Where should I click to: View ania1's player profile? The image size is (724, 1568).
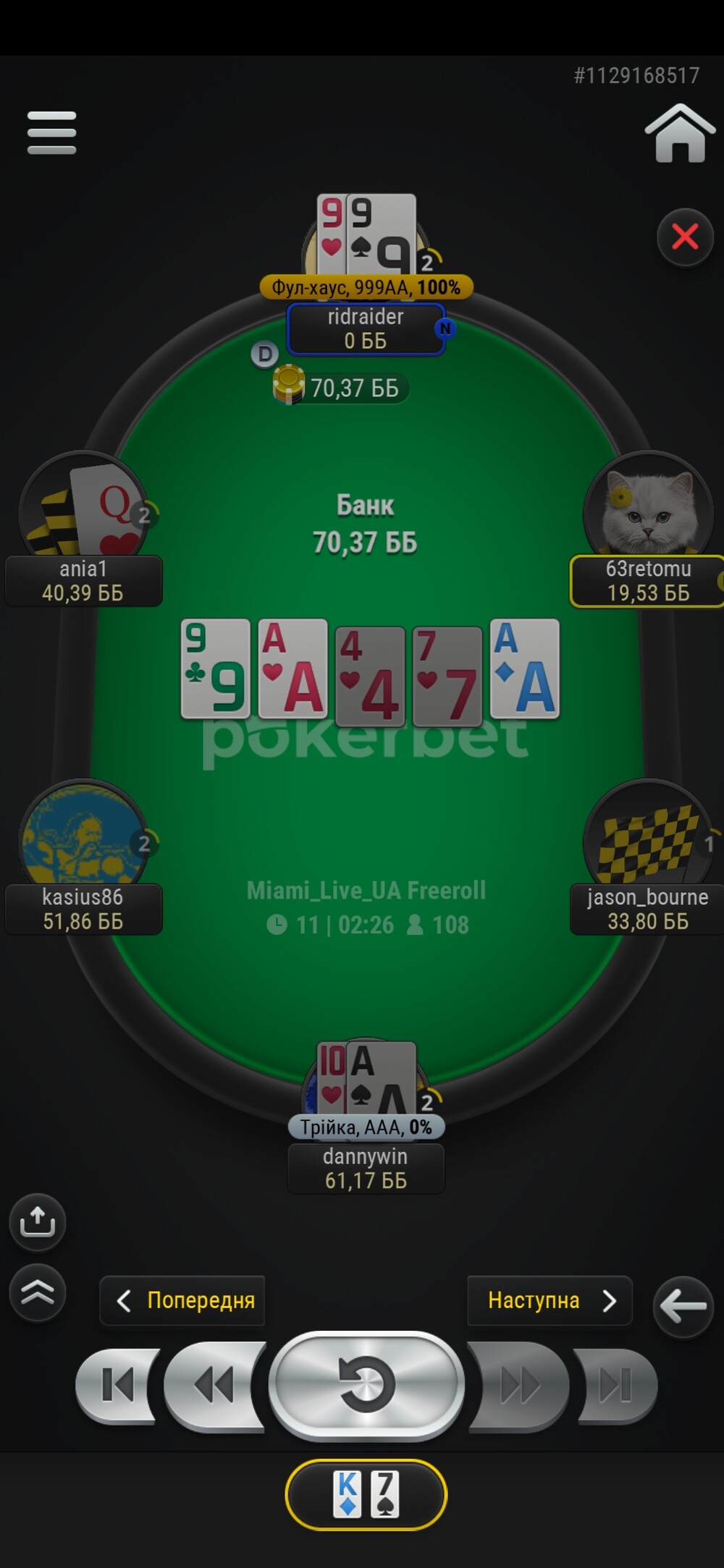[x=83, y=580]
